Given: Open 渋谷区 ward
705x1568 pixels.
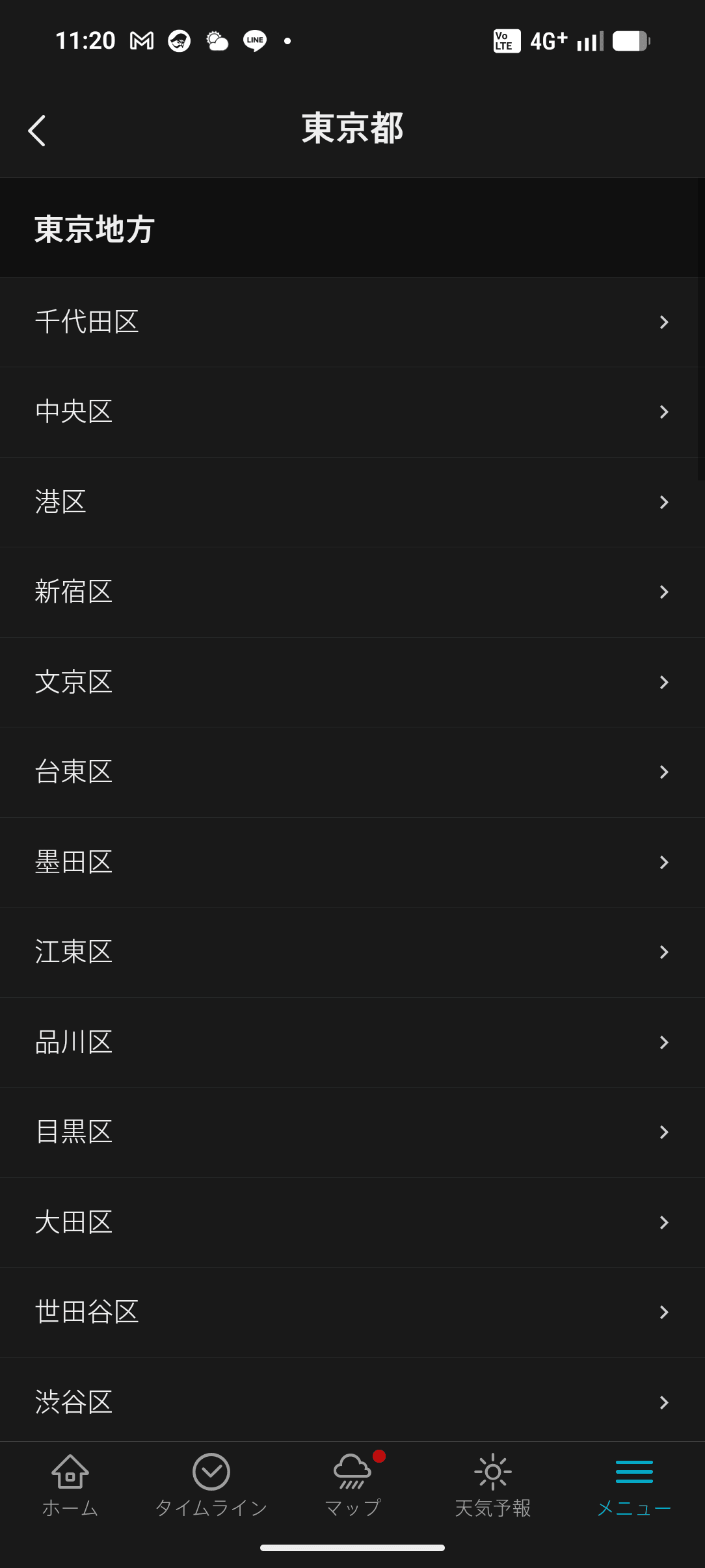Looking at the screenshot, I should (x=351, y=1402).
